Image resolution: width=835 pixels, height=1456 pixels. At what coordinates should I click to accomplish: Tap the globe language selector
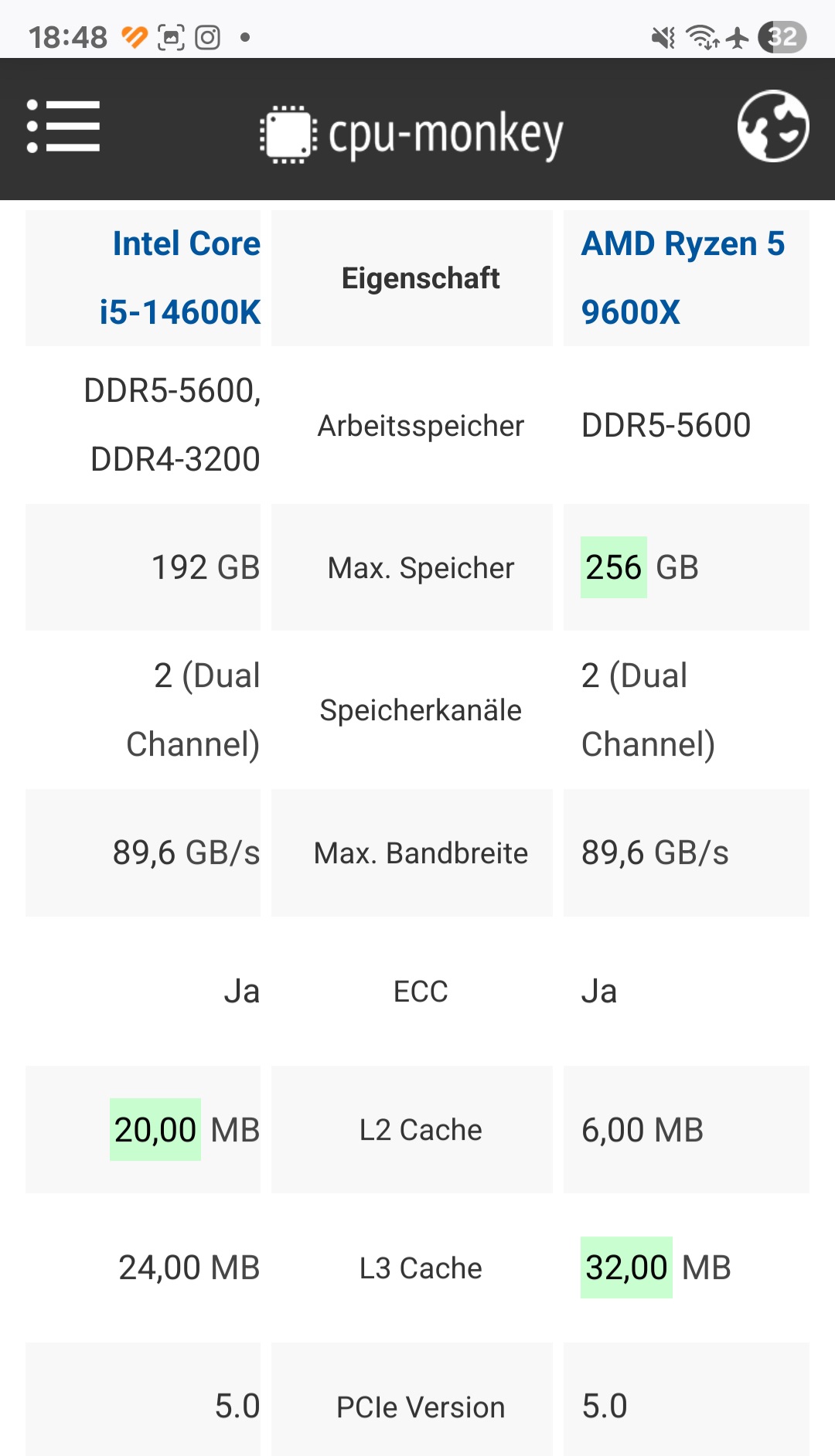coord(772,126)
